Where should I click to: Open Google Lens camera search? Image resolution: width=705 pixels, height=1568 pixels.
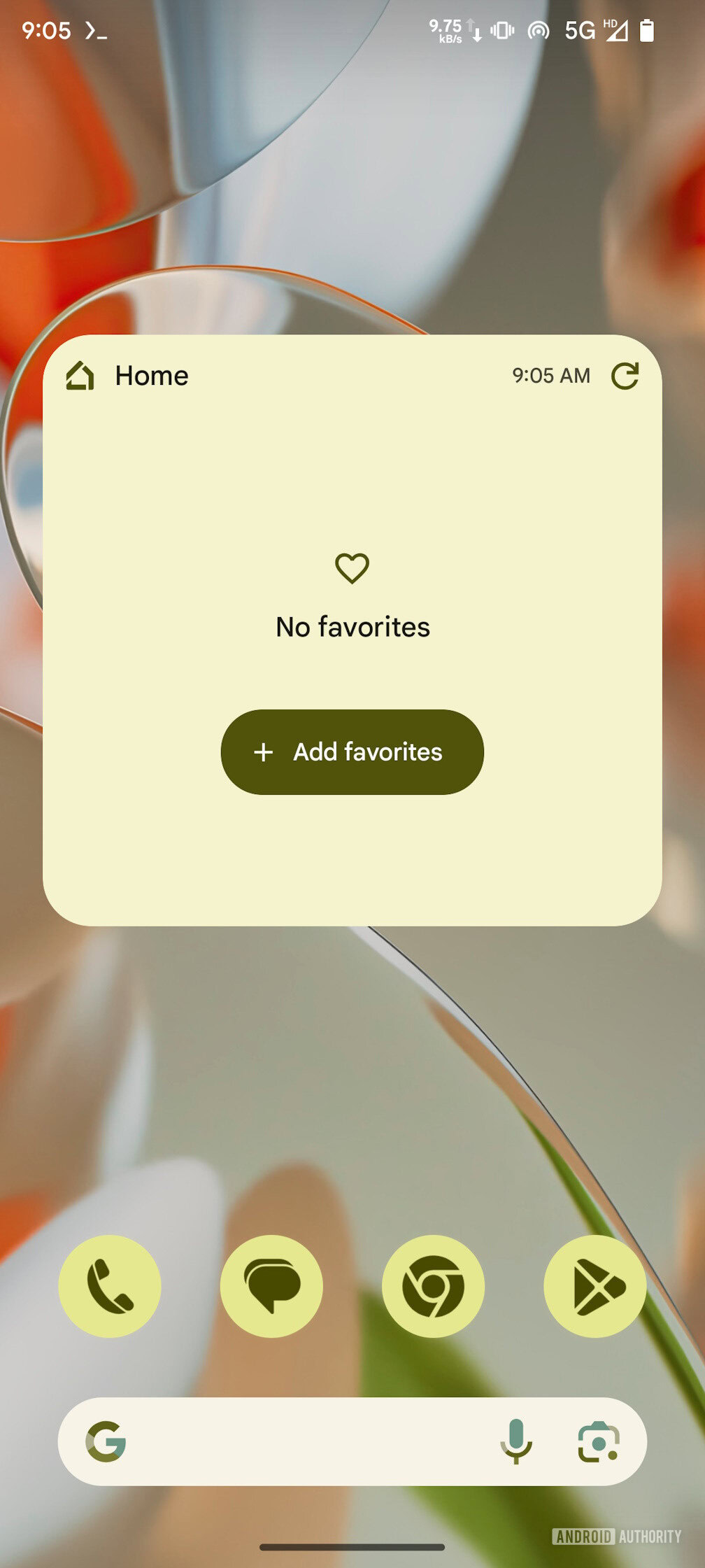[598, 1441]
